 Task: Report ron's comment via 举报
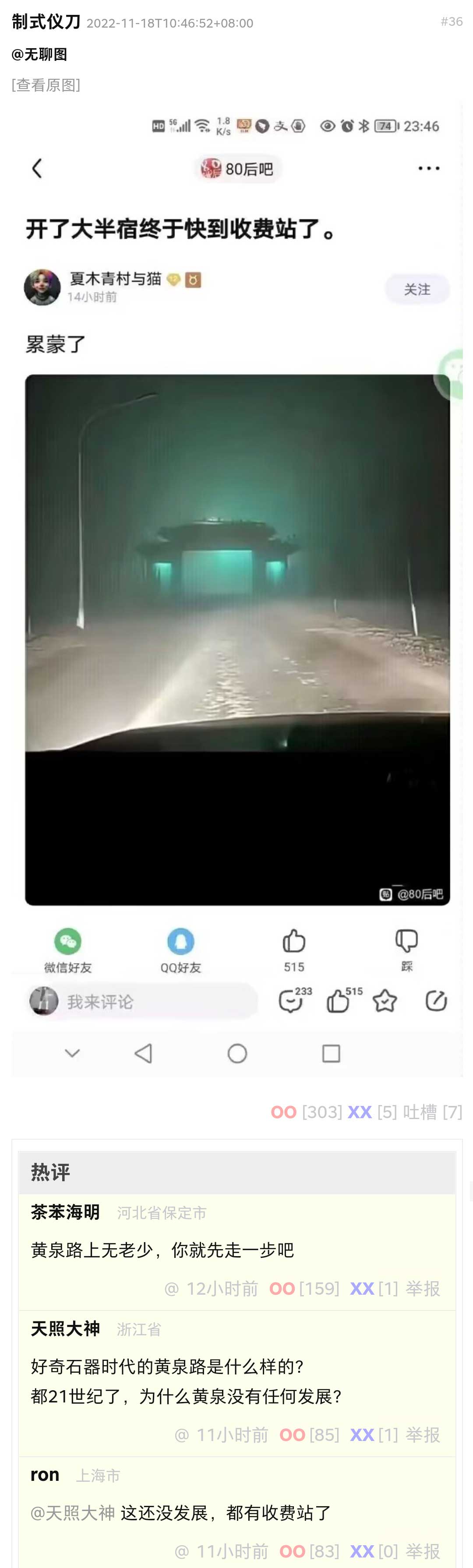[423, 1551]
